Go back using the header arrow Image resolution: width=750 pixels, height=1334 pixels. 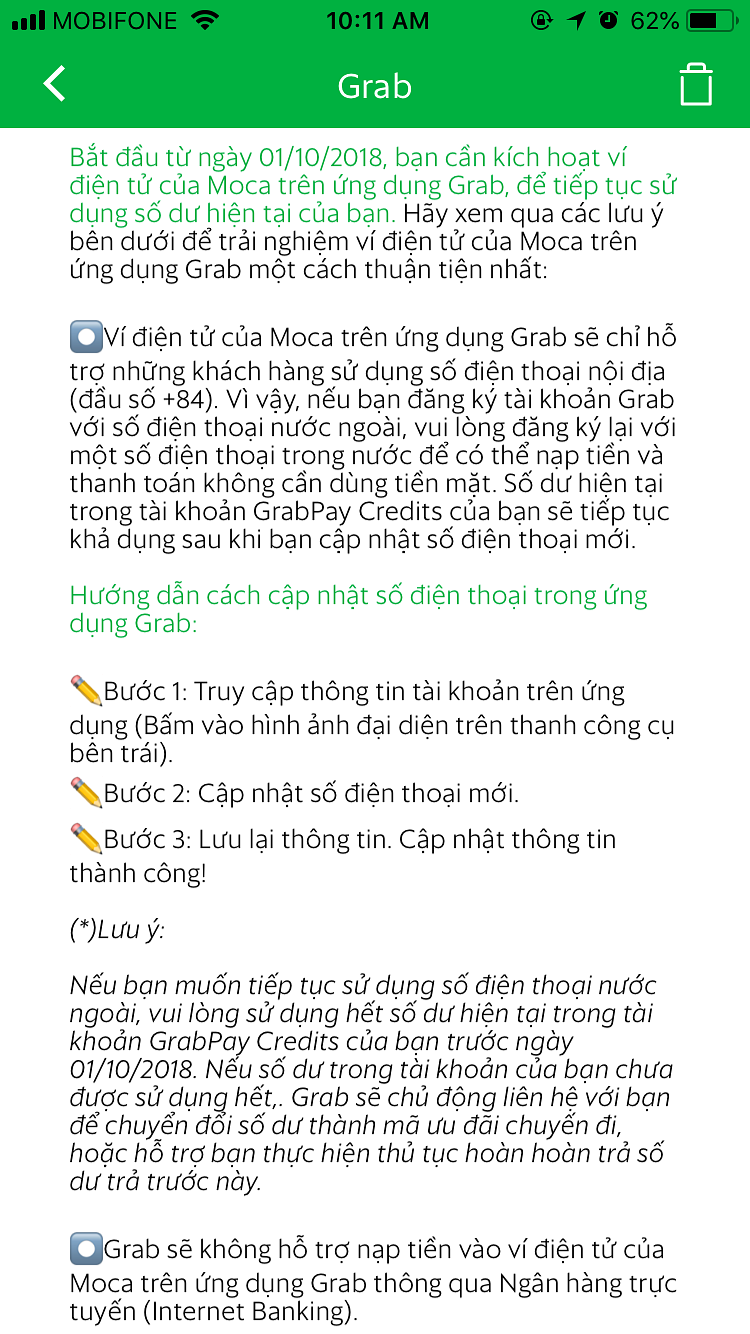pos(55,84)
